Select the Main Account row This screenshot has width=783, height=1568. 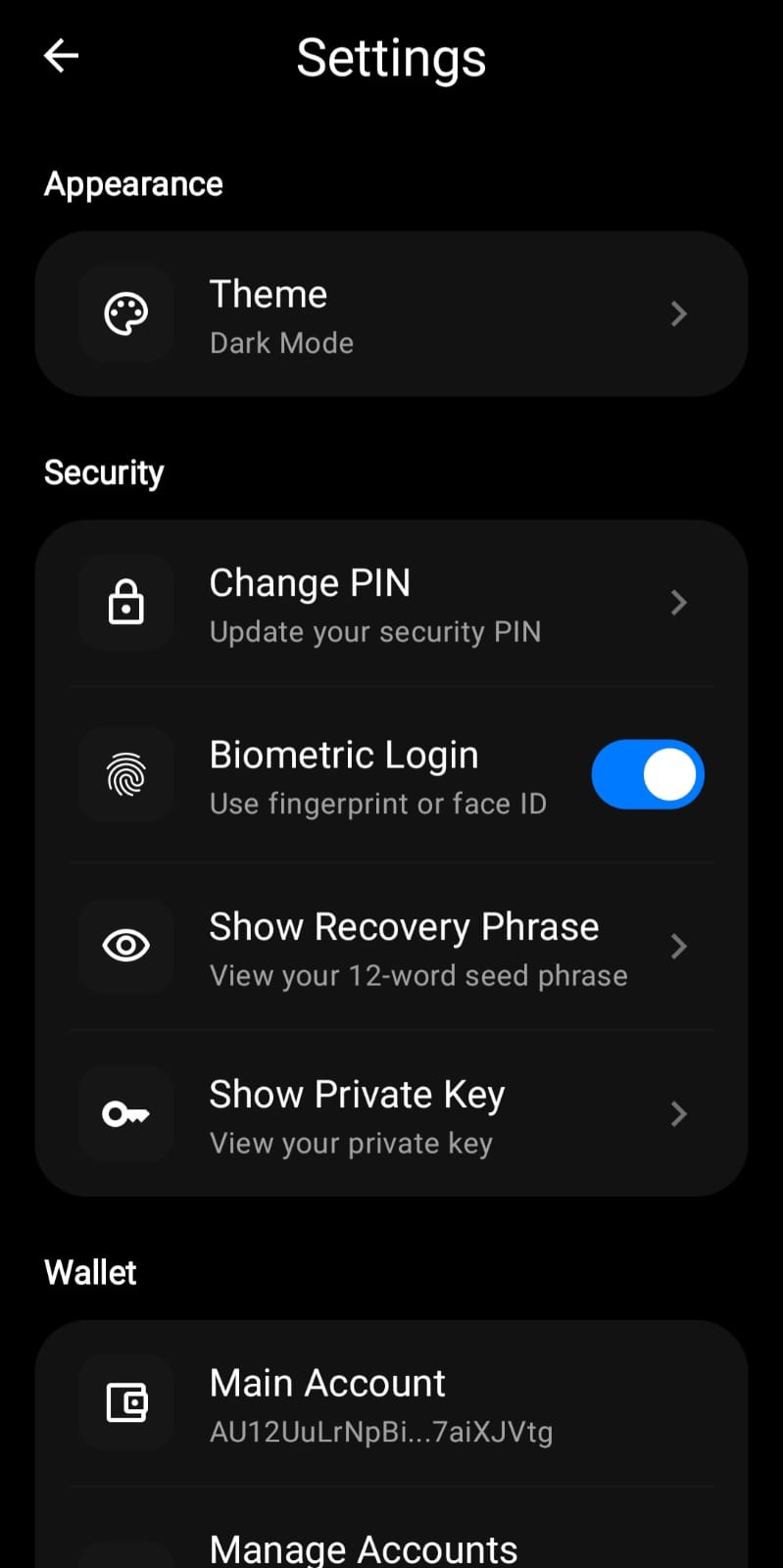(391, 1404)
